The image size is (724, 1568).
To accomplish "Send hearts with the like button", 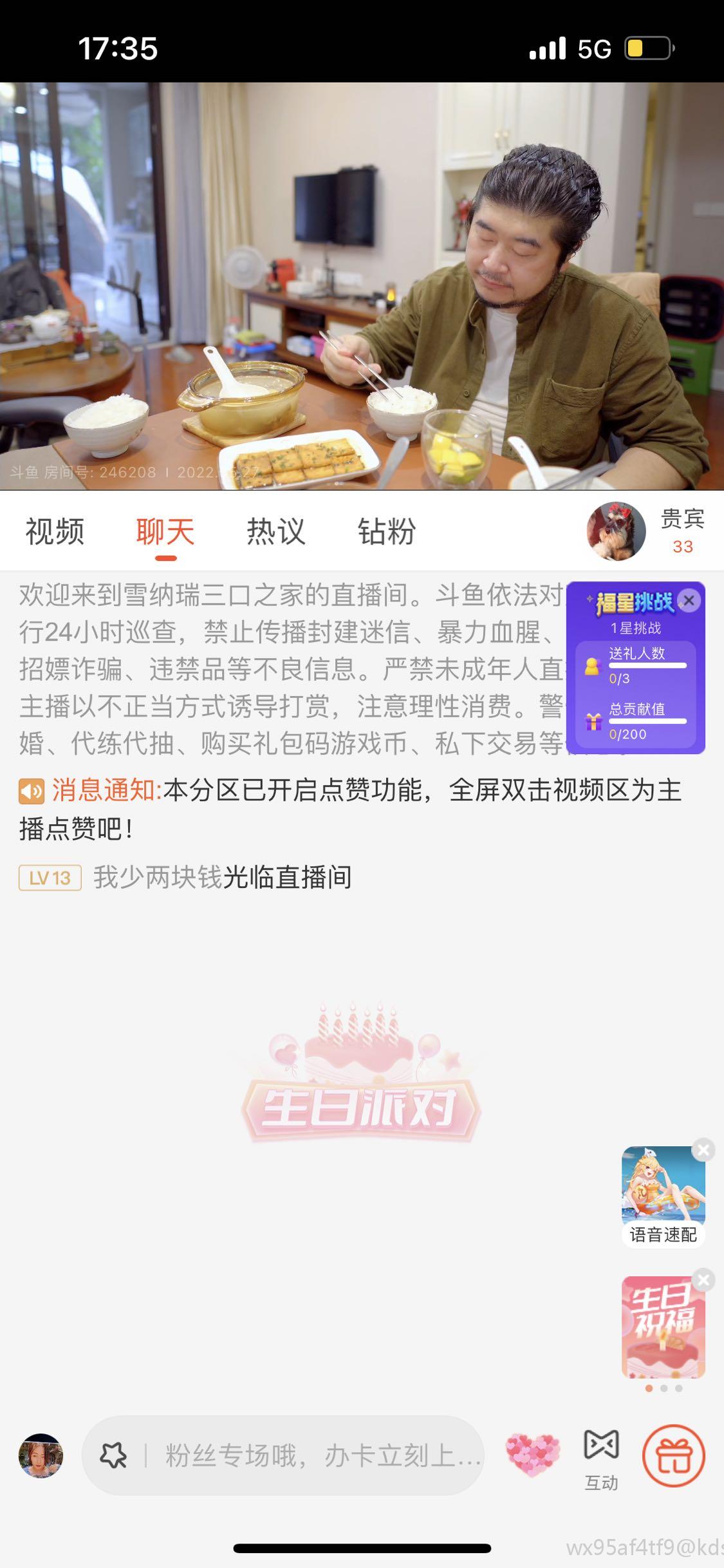I will [x=532, y=1455].
